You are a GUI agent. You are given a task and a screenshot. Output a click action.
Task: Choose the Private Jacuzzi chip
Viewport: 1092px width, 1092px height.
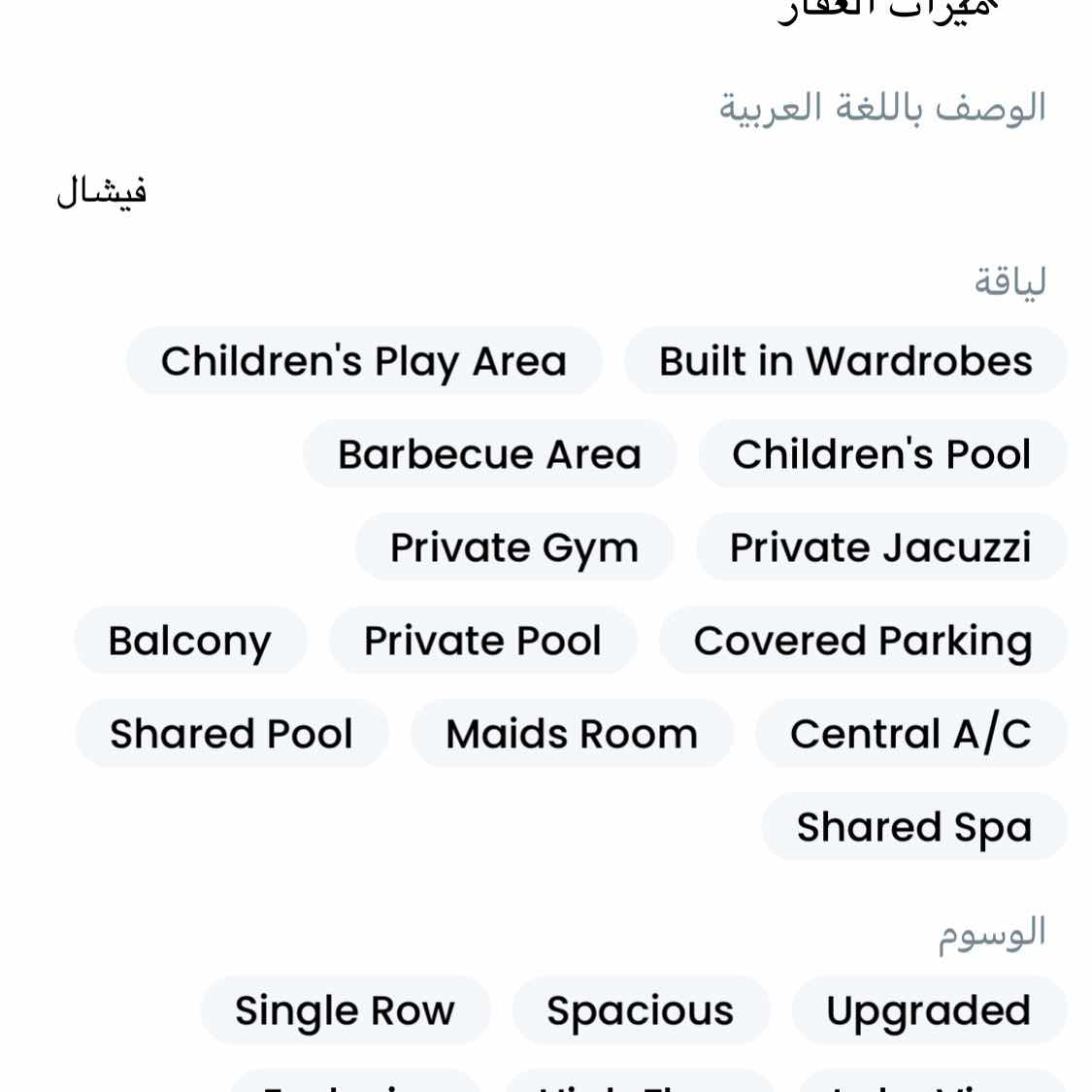[880, 547]
